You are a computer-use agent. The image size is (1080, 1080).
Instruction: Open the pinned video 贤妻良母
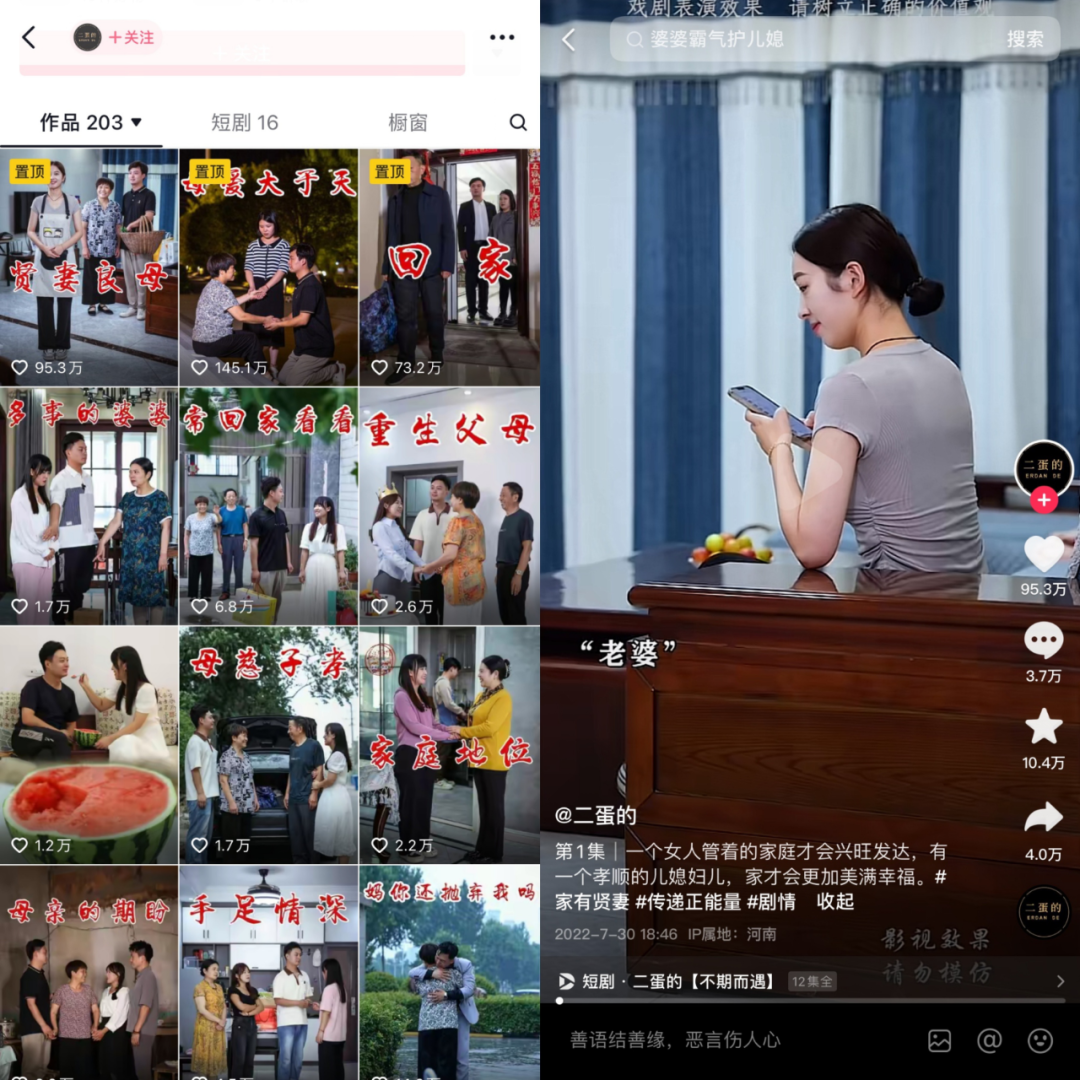coord(89,267)
